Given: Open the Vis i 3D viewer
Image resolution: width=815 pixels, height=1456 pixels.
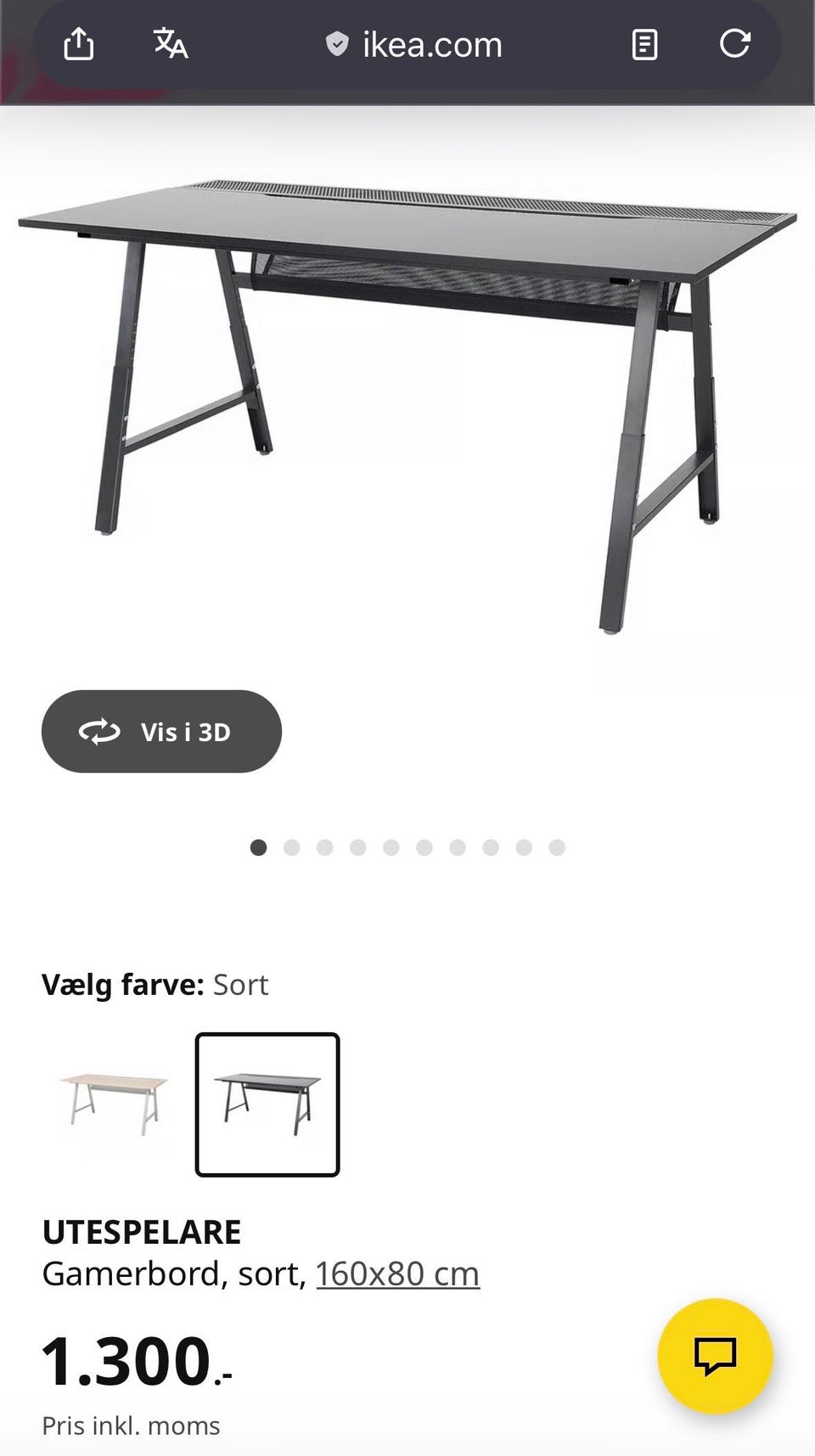Looking at the screenshot, I should coord(162,731).
